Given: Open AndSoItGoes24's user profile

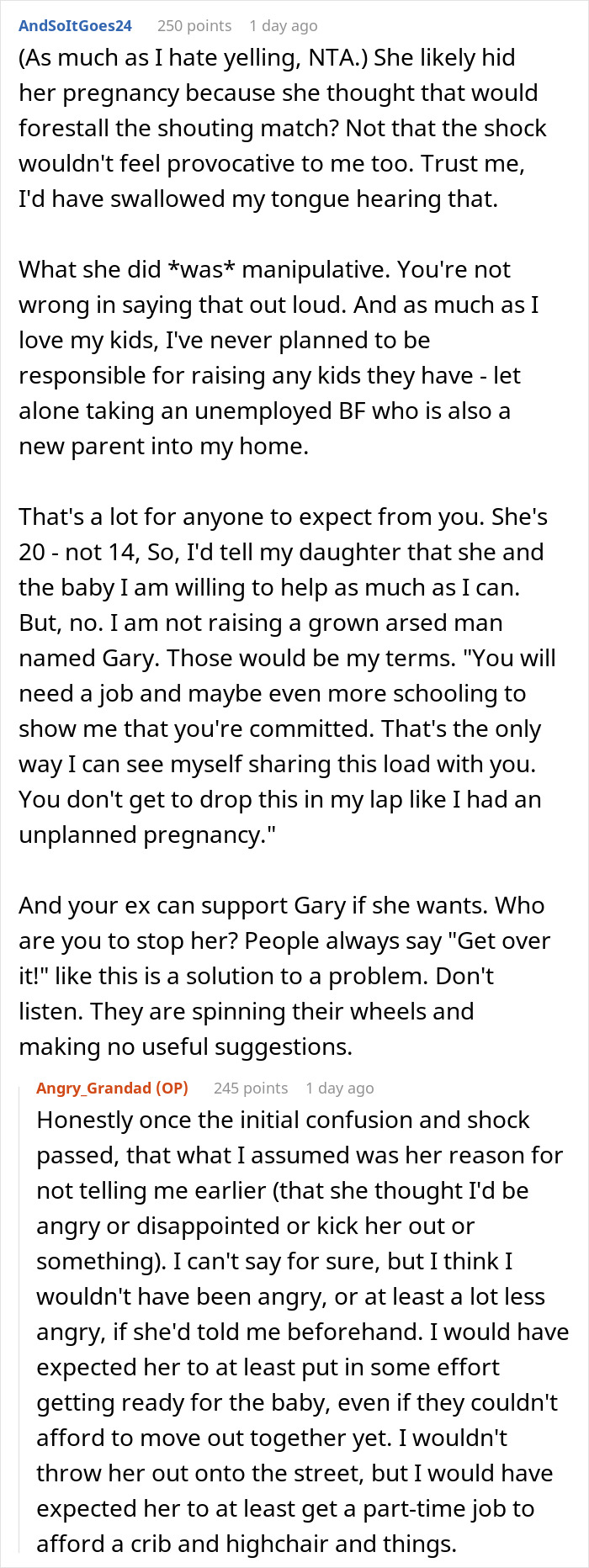Looking at the screenshot, I should 75,25.
